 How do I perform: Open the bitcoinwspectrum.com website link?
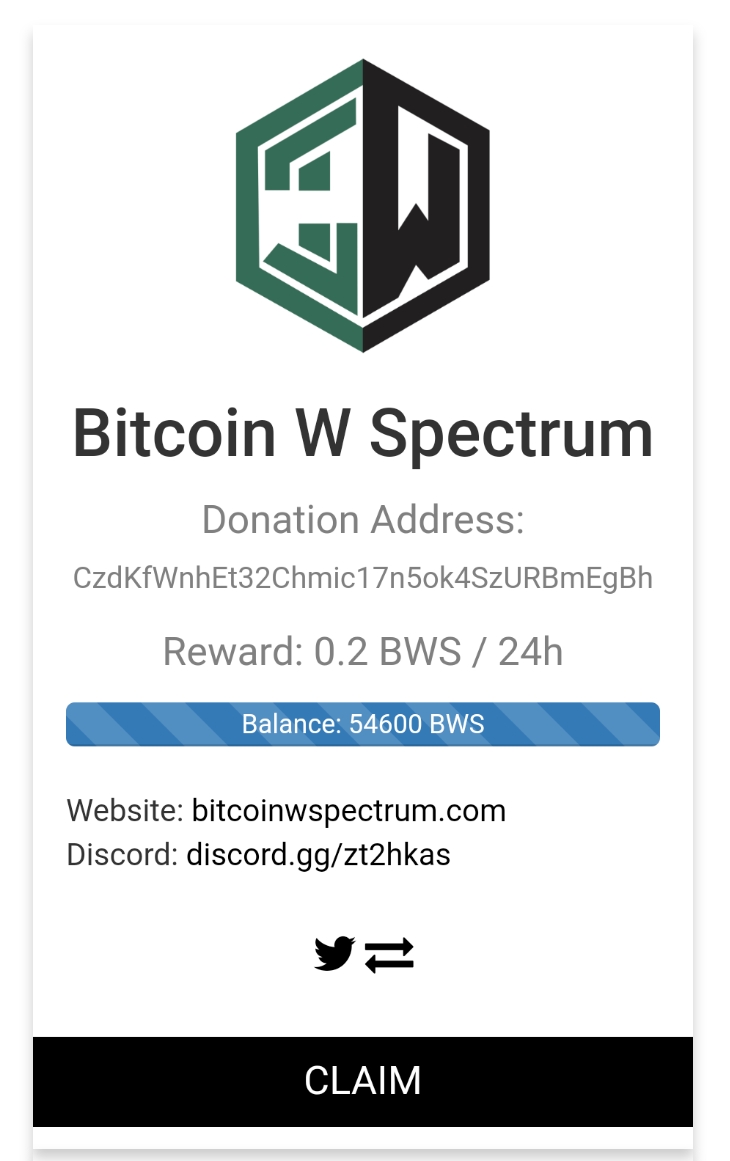click(x=349, y=811)
